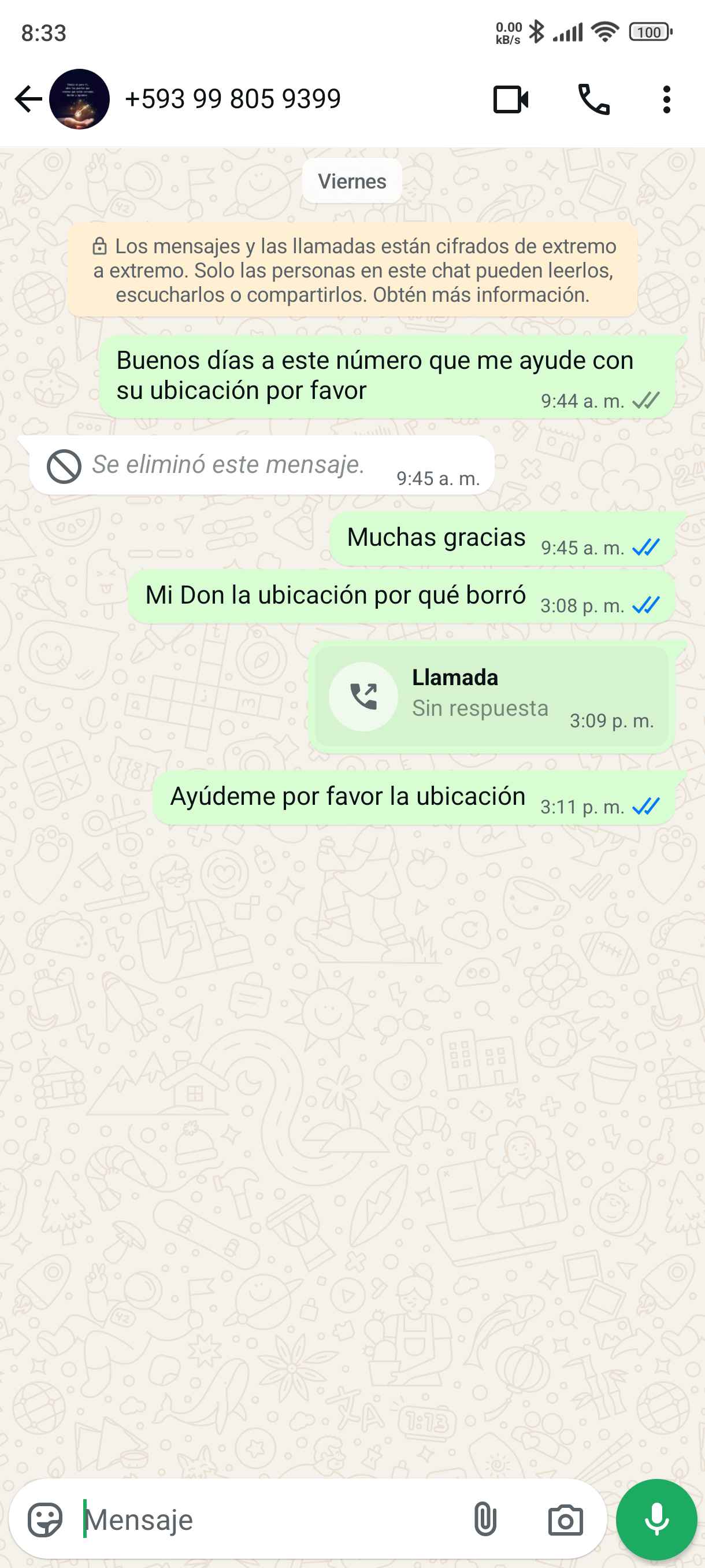Screen dimensions: 705x1568
Task: Focus the Mensaje text field
Action: tap(268, 1519)
